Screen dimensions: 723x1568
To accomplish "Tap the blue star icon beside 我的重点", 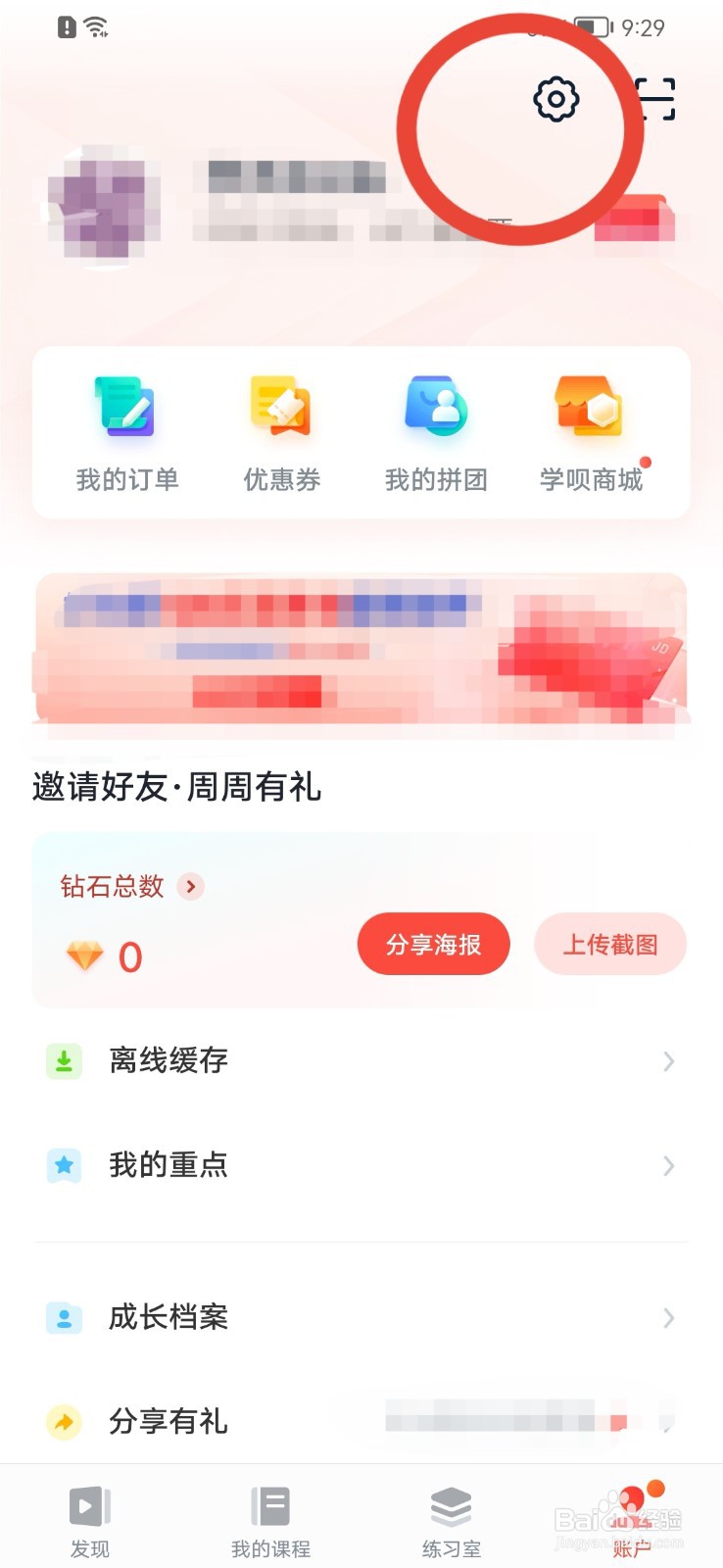I will [64, 1165].
